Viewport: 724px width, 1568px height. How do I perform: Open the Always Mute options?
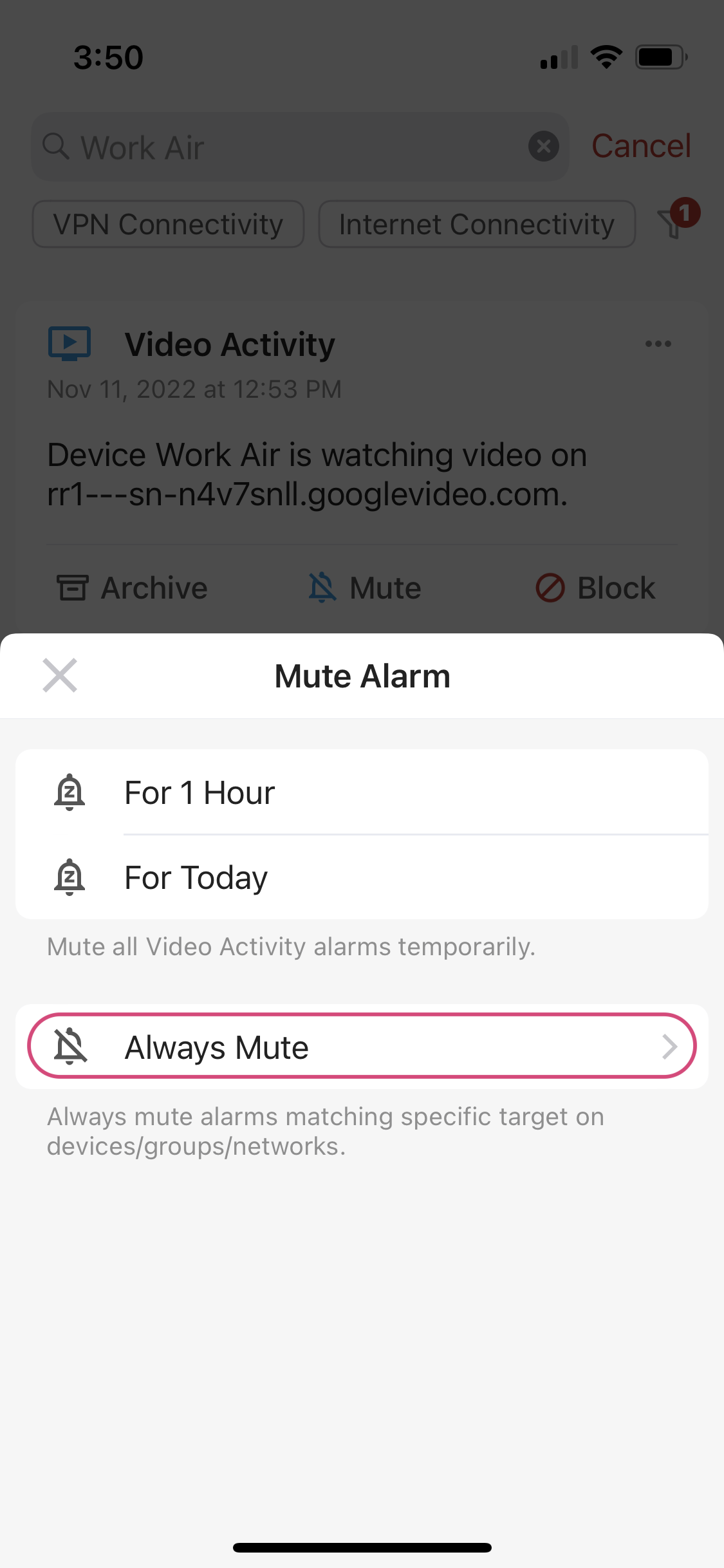360,1047
